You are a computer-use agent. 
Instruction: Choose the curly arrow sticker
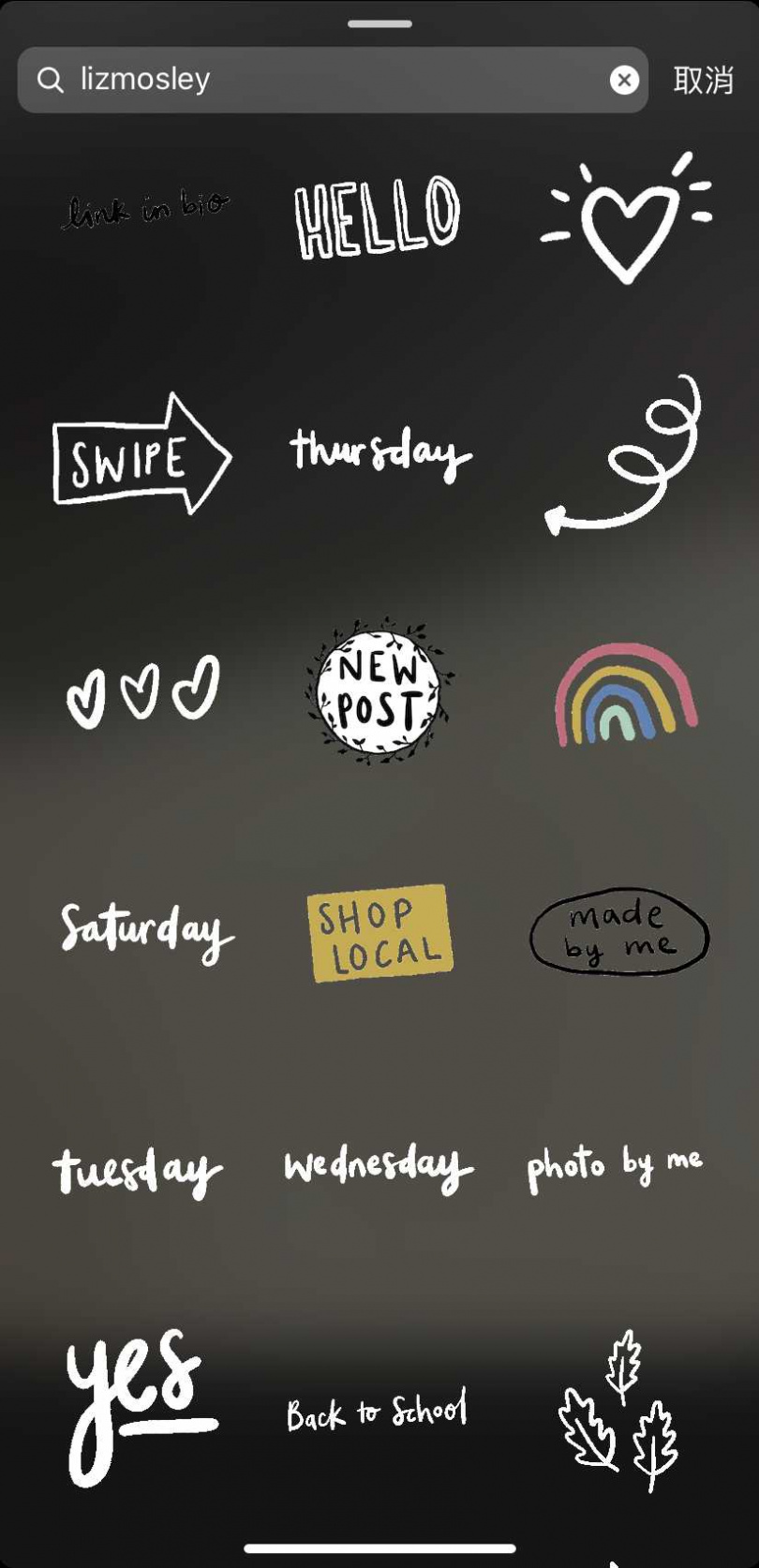pyautogui.click(x=624, y=456)
